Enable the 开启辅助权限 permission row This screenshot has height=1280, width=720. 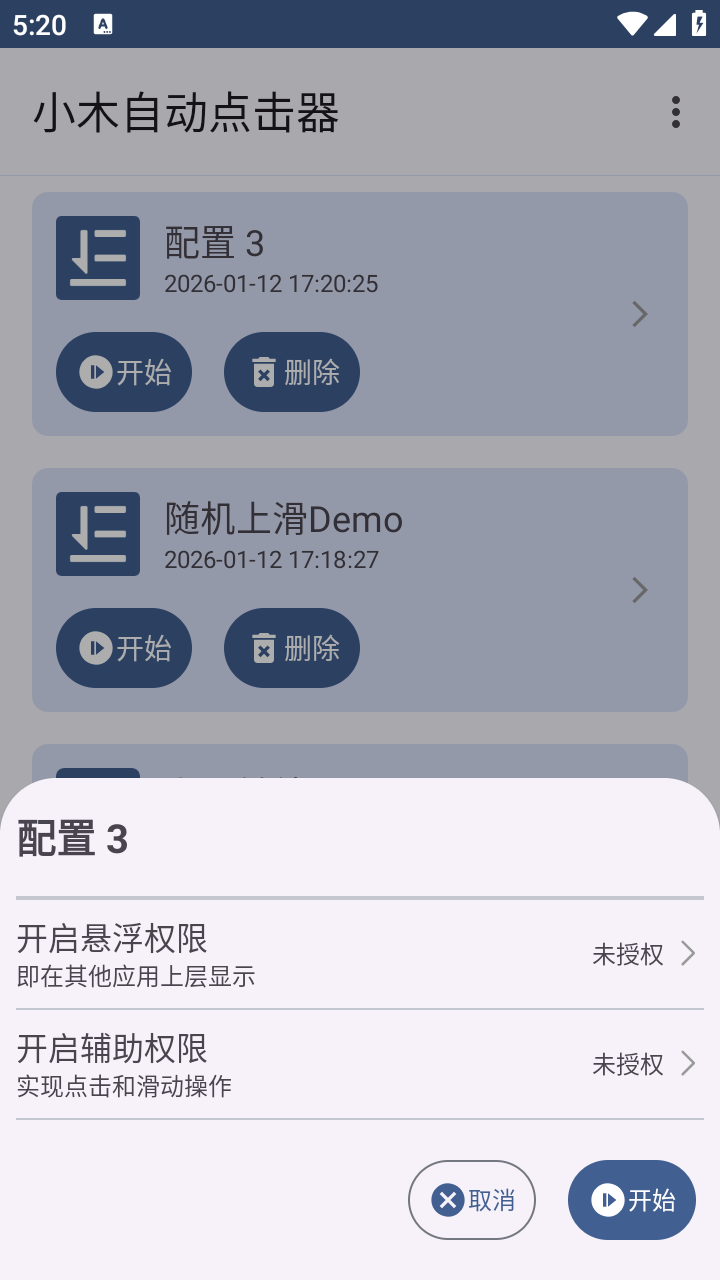(360, 1064)
